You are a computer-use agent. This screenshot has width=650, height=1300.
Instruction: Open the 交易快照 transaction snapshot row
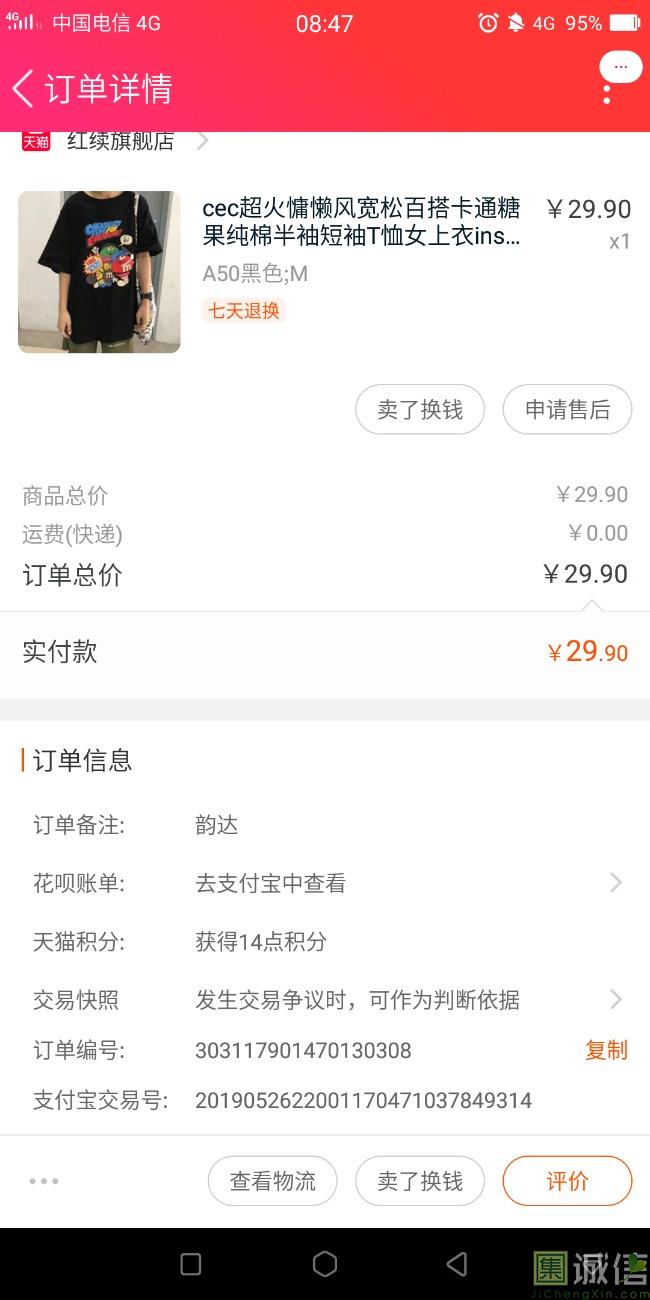click(x=325, y=999)
